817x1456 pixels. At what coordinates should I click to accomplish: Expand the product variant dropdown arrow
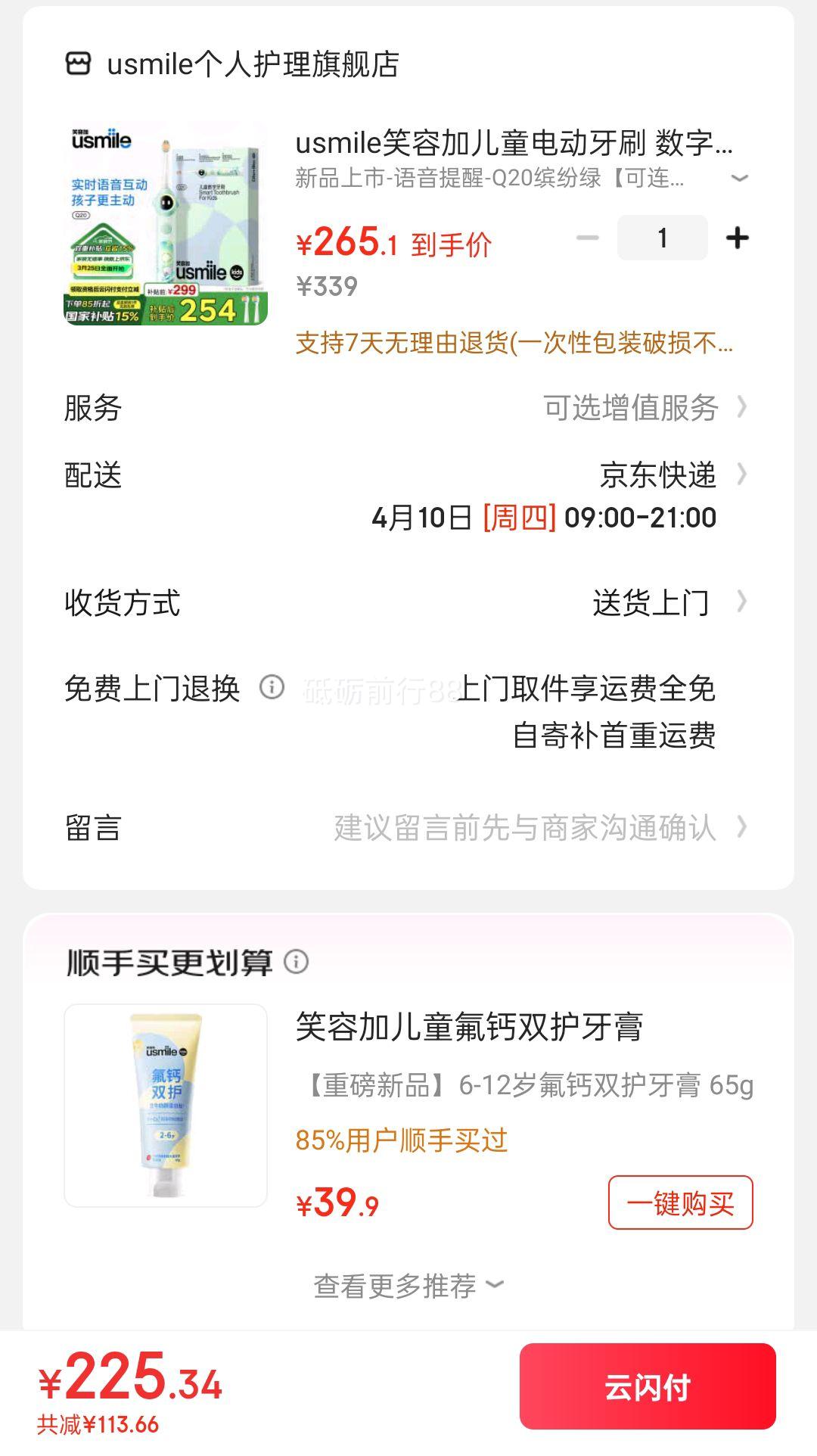739,179
